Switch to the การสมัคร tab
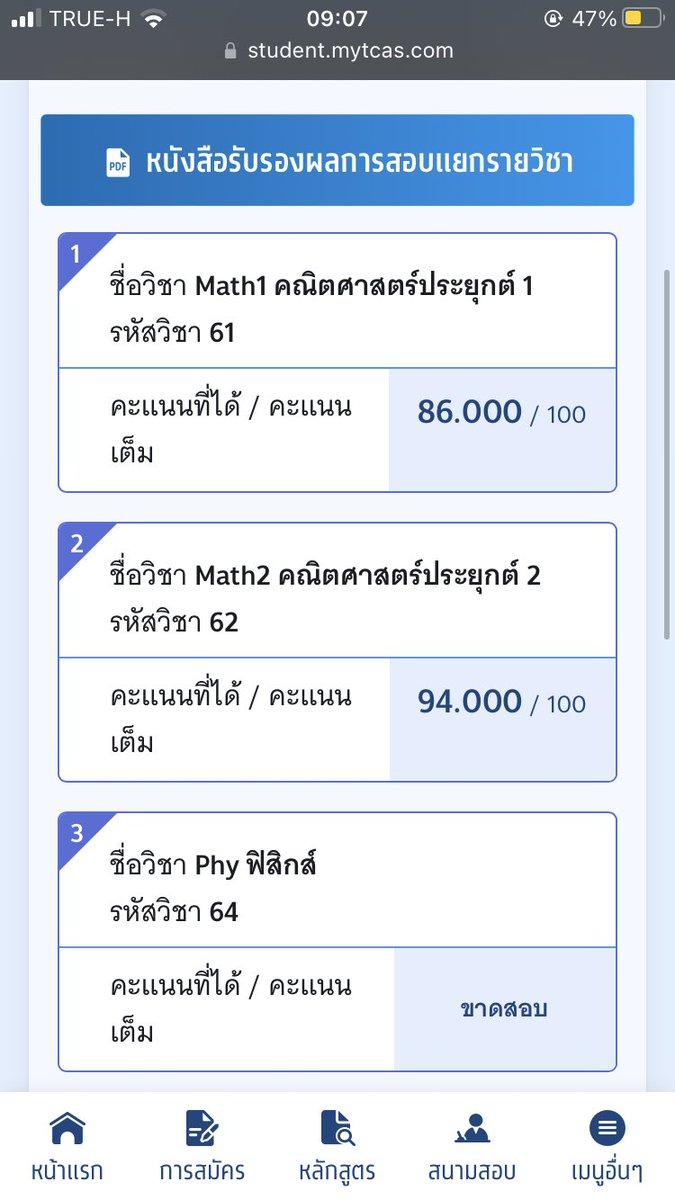Viewport: 675px width, 1200px height. (202, 1145)
